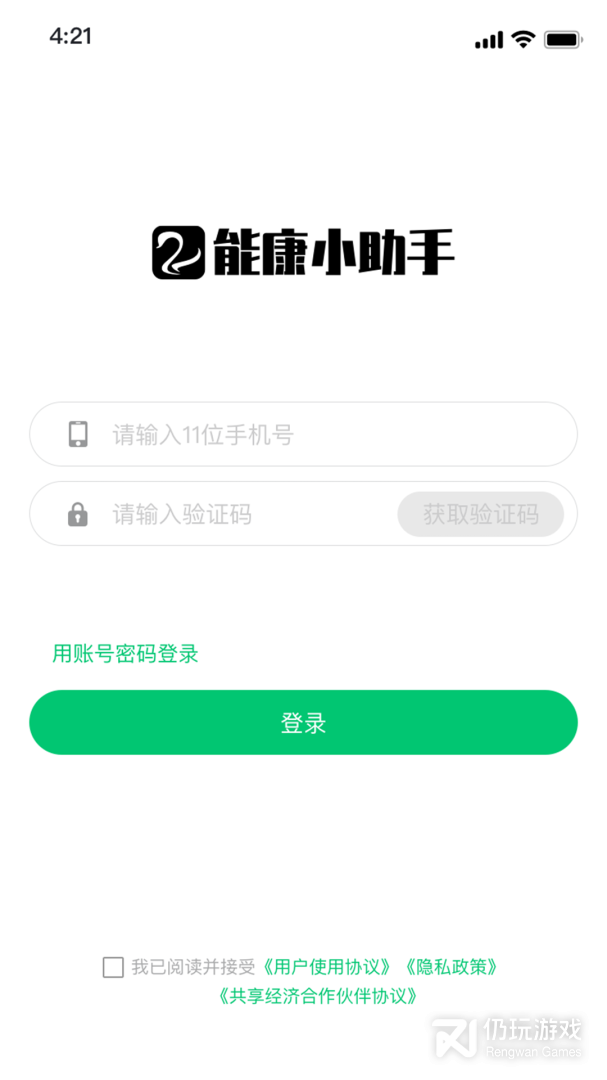Open the 用户使用协议 link
Image resolution: width=607 pixels, height=1080 pixels.
[328, 967]
